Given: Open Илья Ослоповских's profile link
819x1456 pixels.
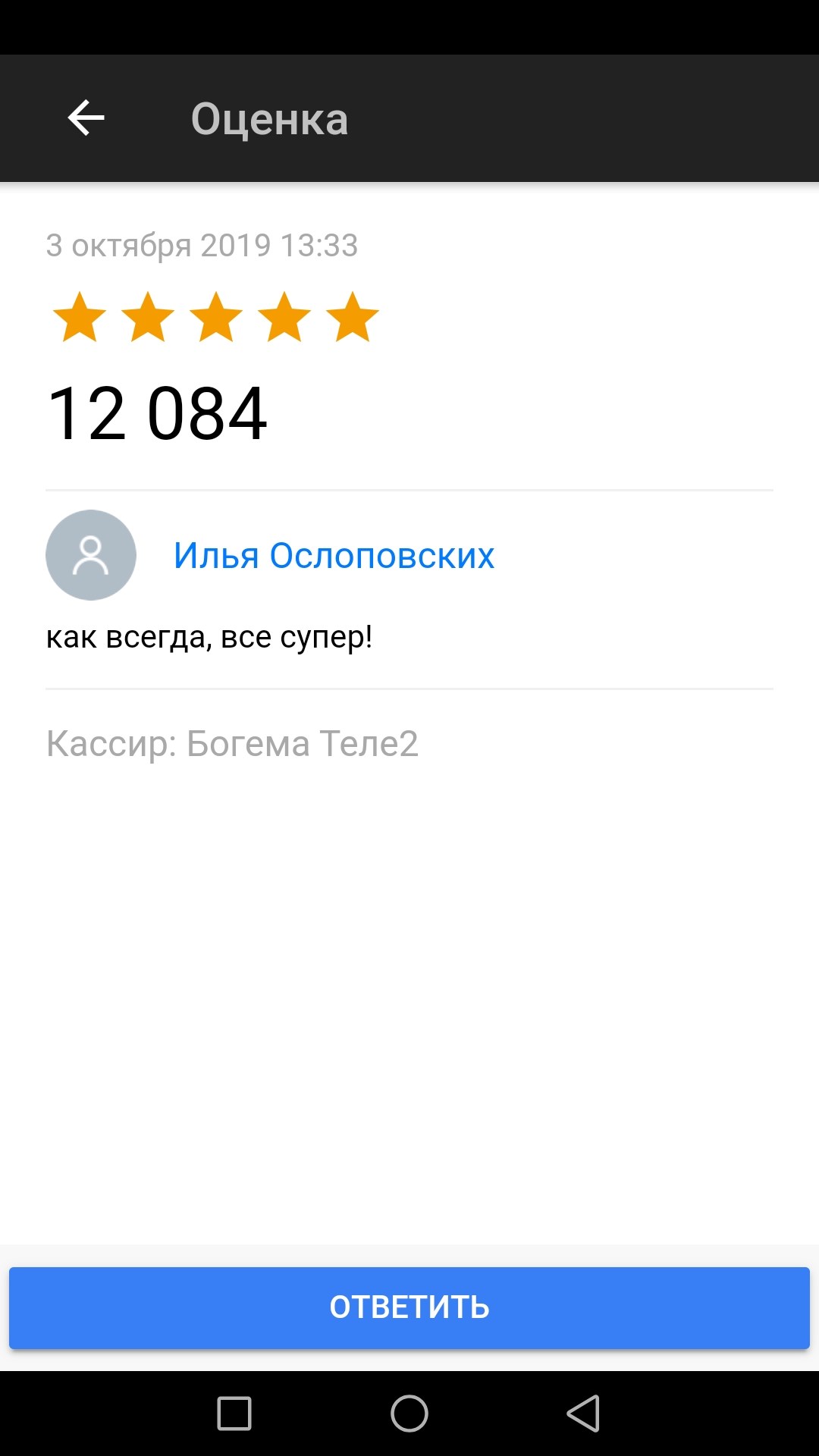Looking at the screenshot, I should point(334,555).
